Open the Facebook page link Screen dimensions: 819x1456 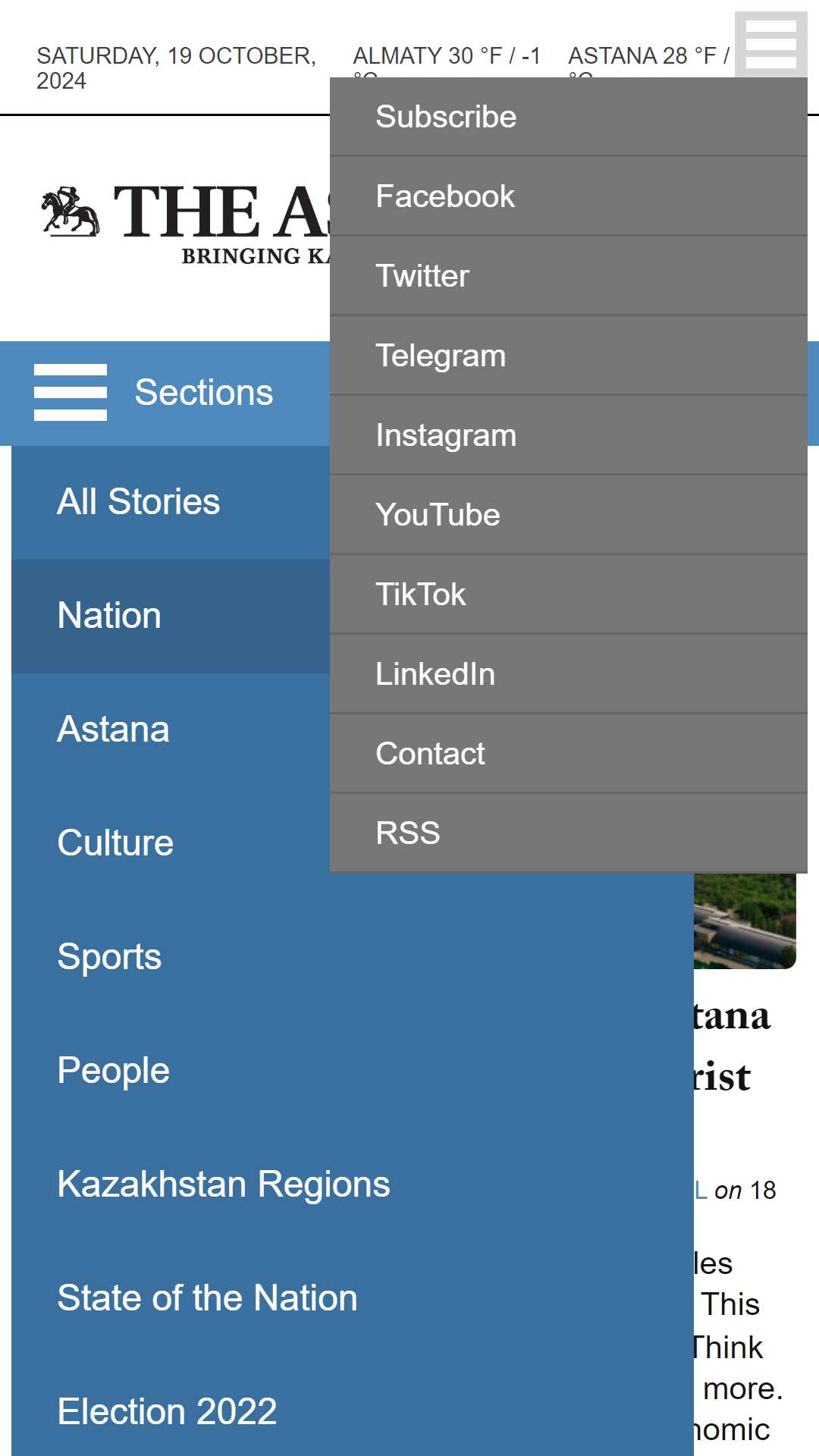[569, 196]
